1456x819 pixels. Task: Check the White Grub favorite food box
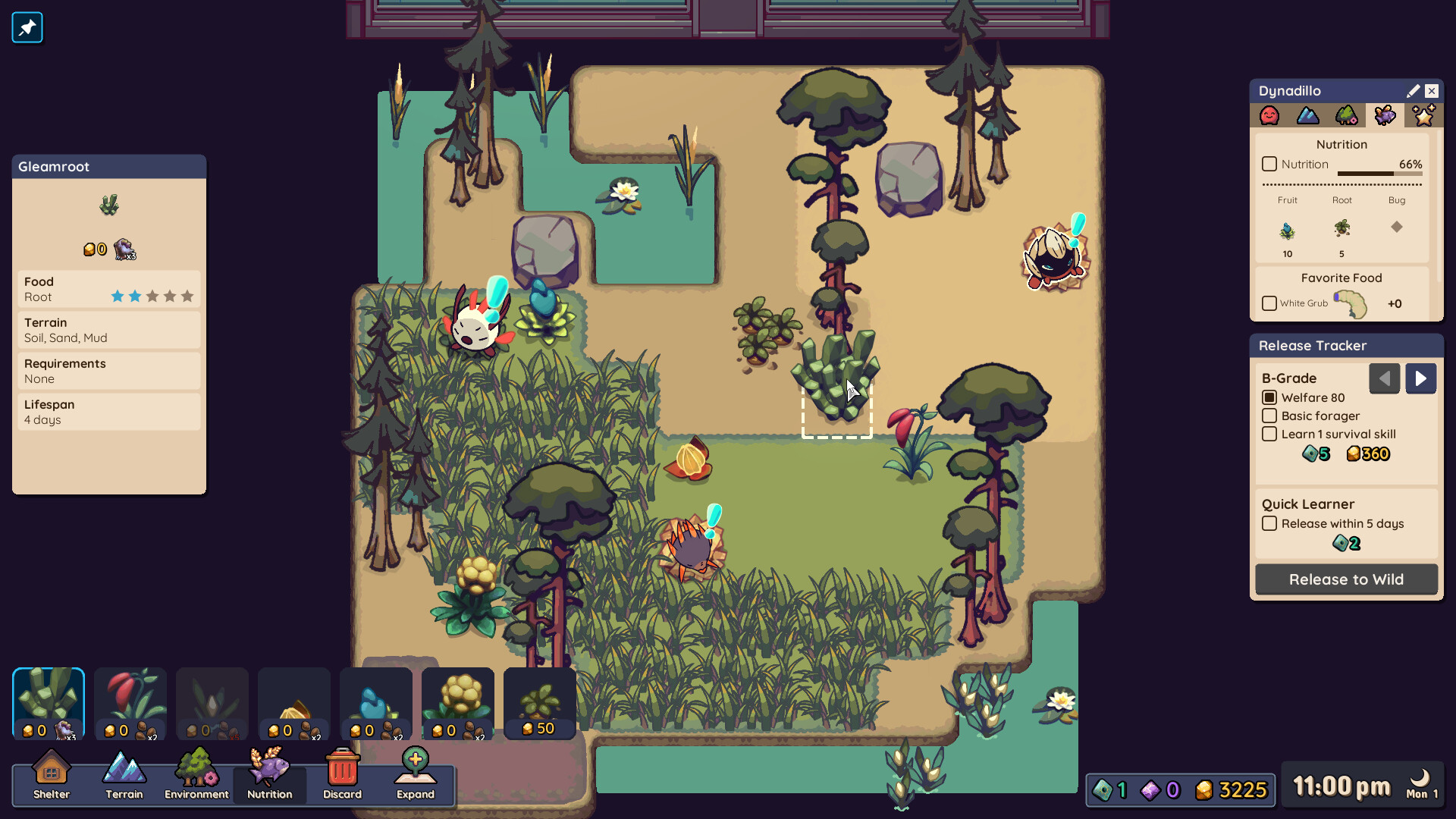coord(1269,303)
